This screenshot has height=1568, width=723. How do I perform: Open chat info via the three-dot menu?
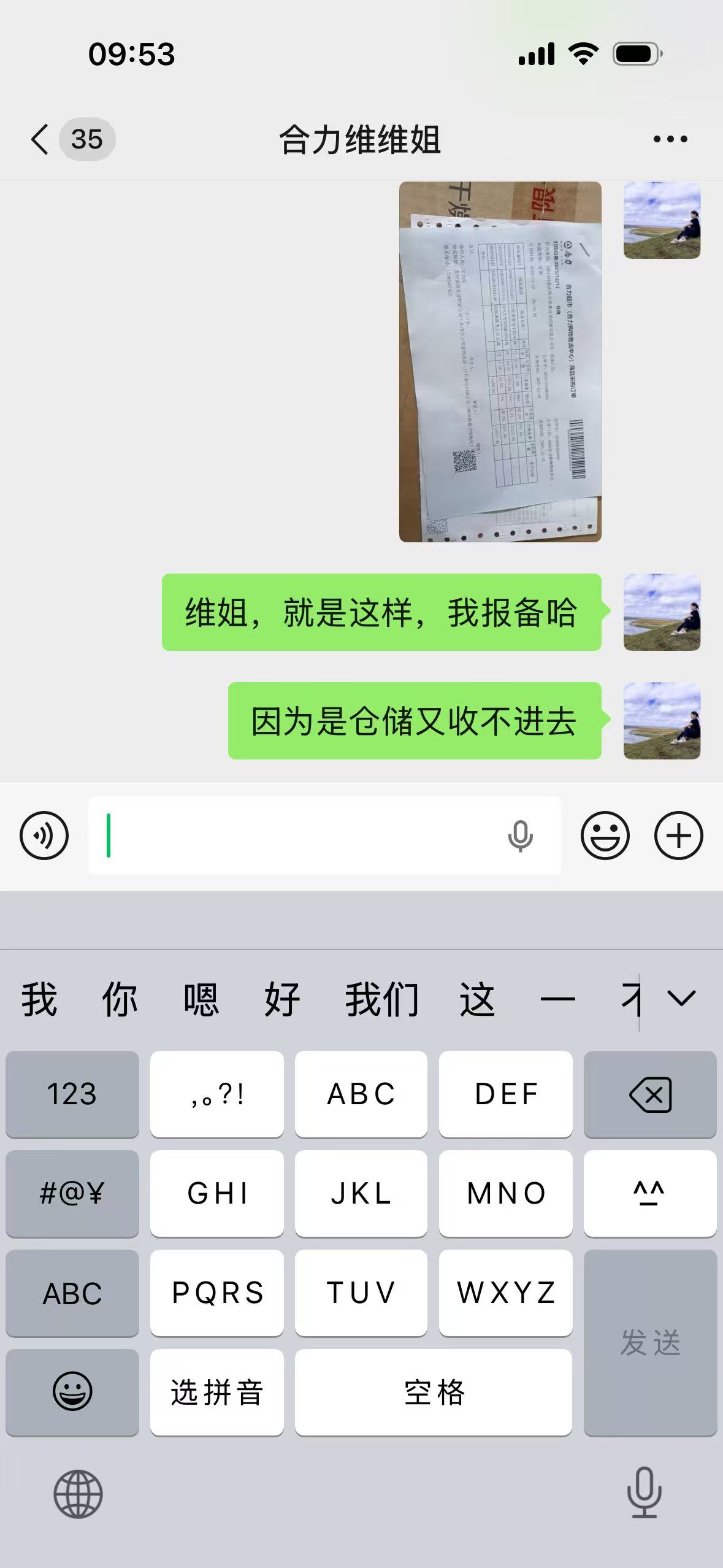coord(670,139)
